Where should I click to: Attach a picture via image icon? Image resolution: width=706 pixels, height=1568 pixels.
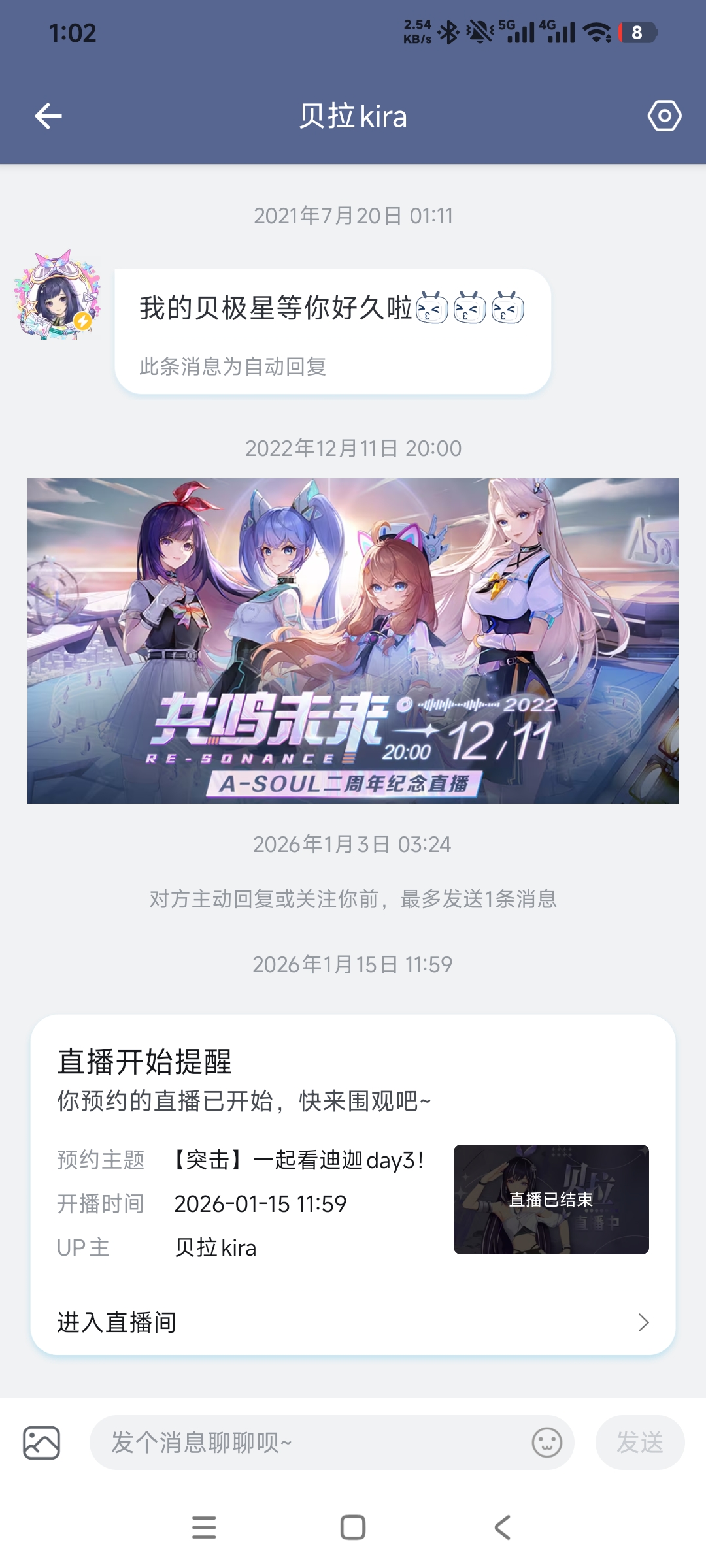(x=42, y=1443)
